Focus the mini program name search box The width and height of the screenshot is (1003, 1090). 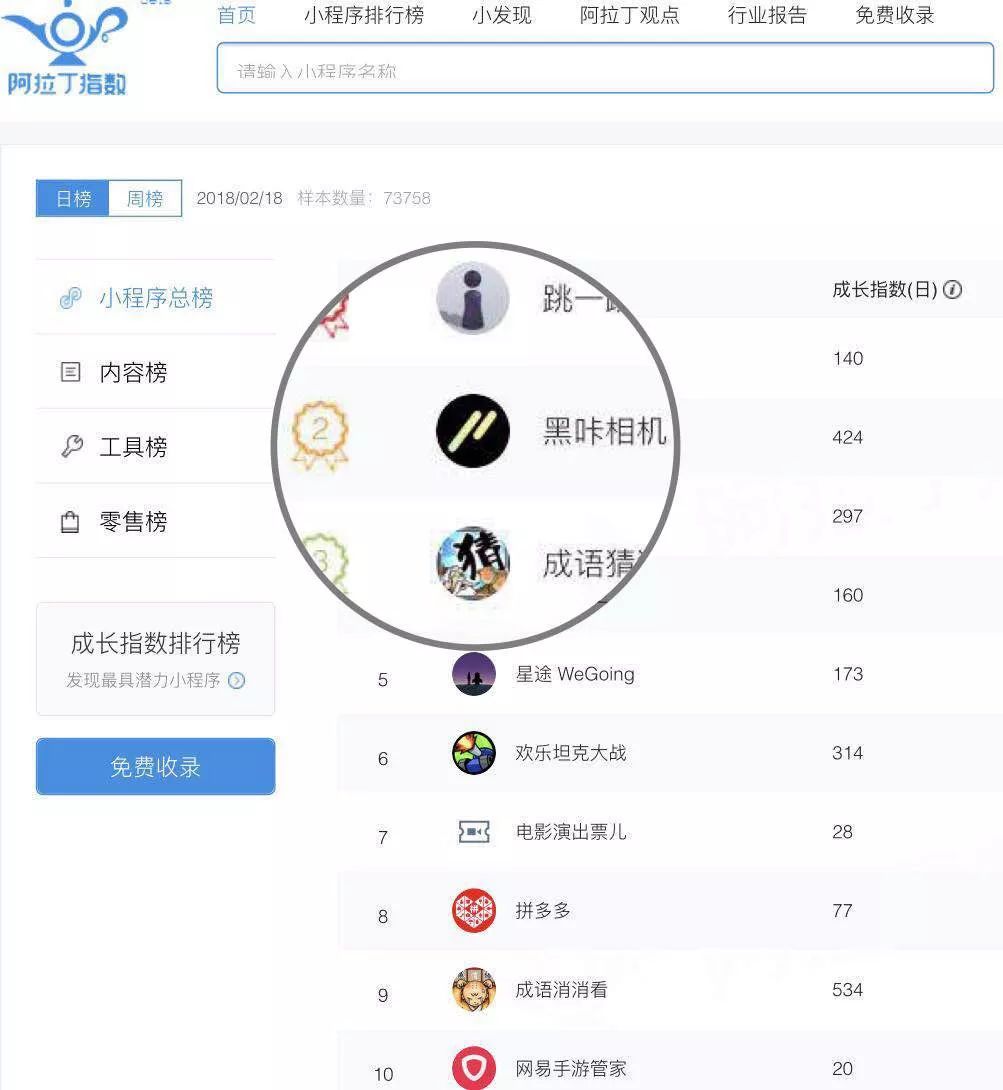[x=604, y=70]
